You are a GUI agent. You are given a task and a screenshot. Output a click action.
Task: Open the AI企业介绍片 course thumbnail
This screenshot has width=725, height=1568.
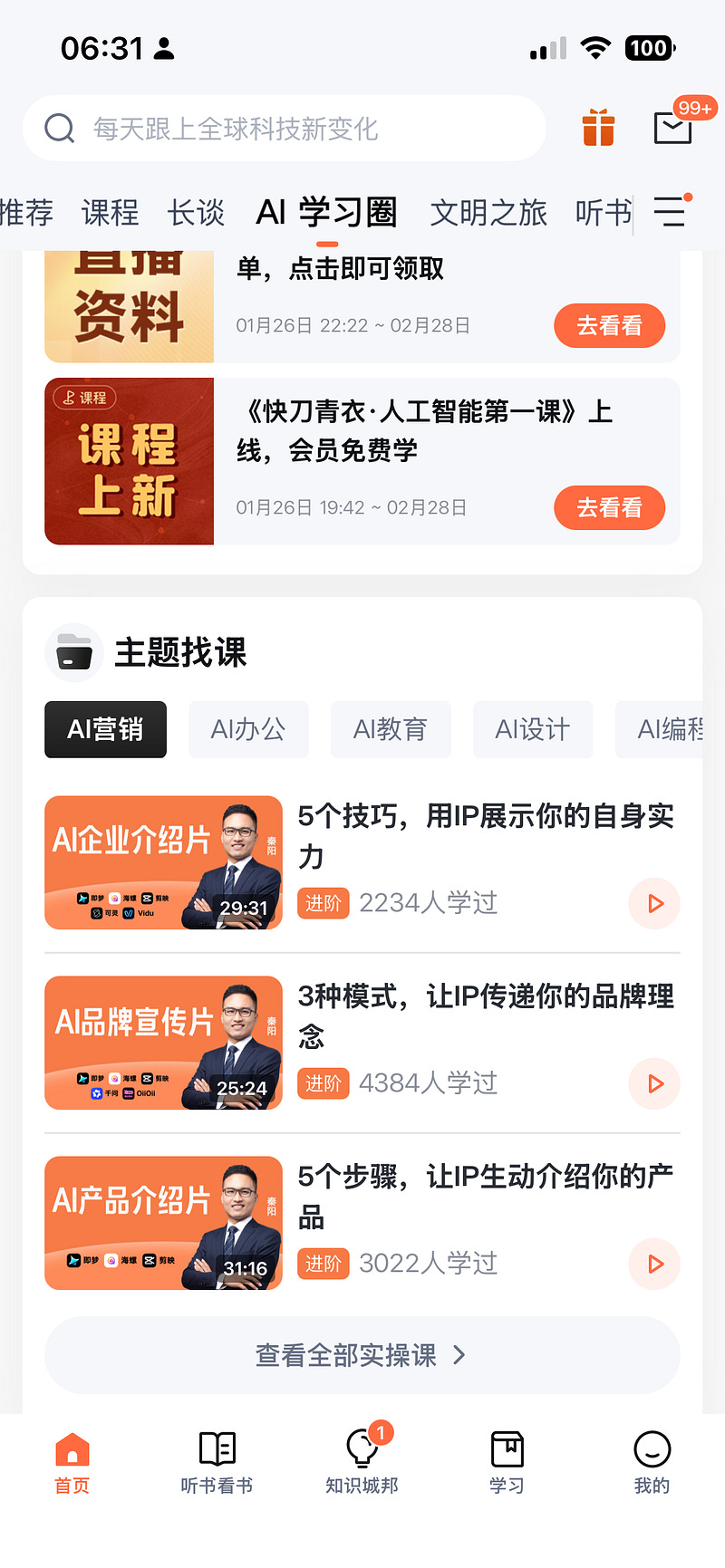[x=163, y=862]
